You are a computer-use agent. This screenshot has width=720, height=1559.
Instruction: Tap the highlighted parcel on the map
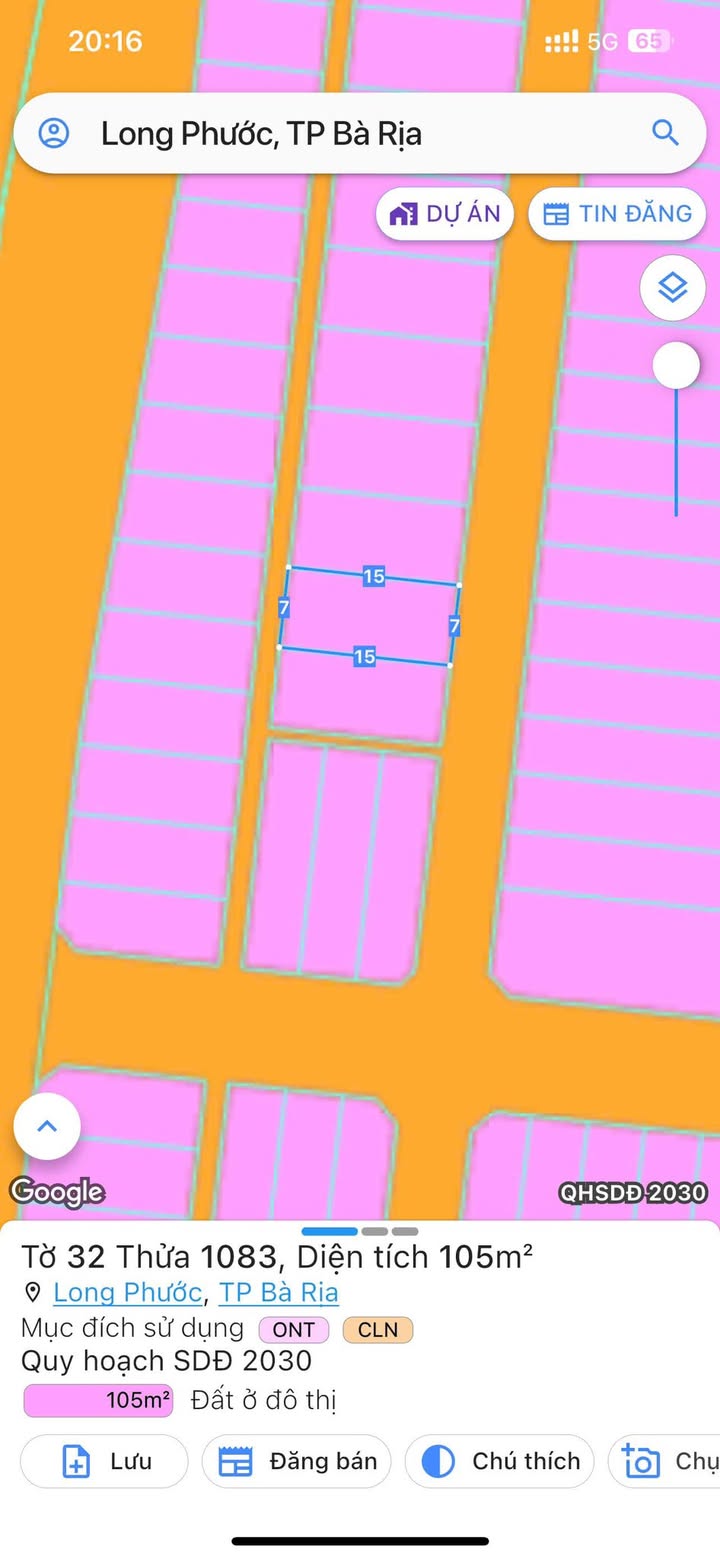[x=368, y=617]
